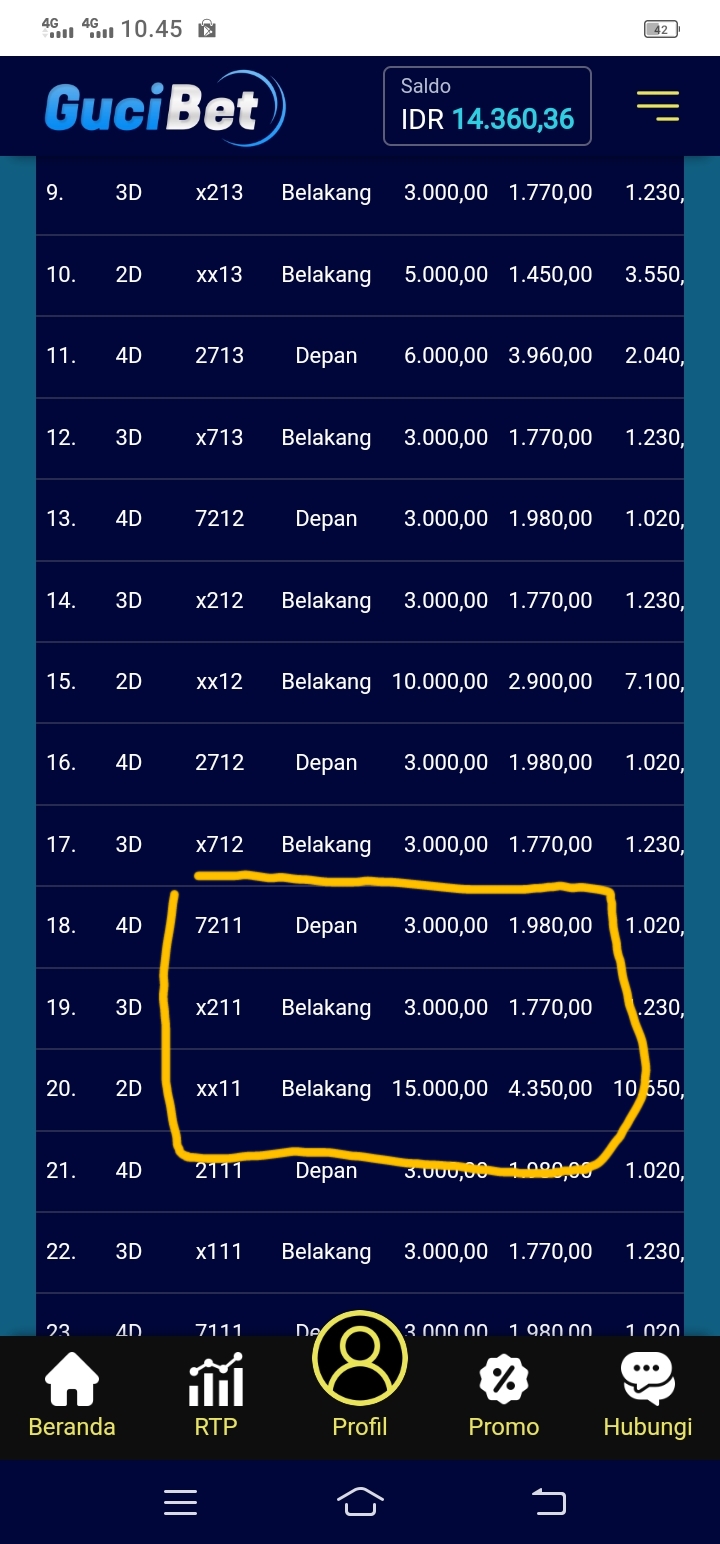
Task: Open the hamburger menu
Action: point(657,106)
